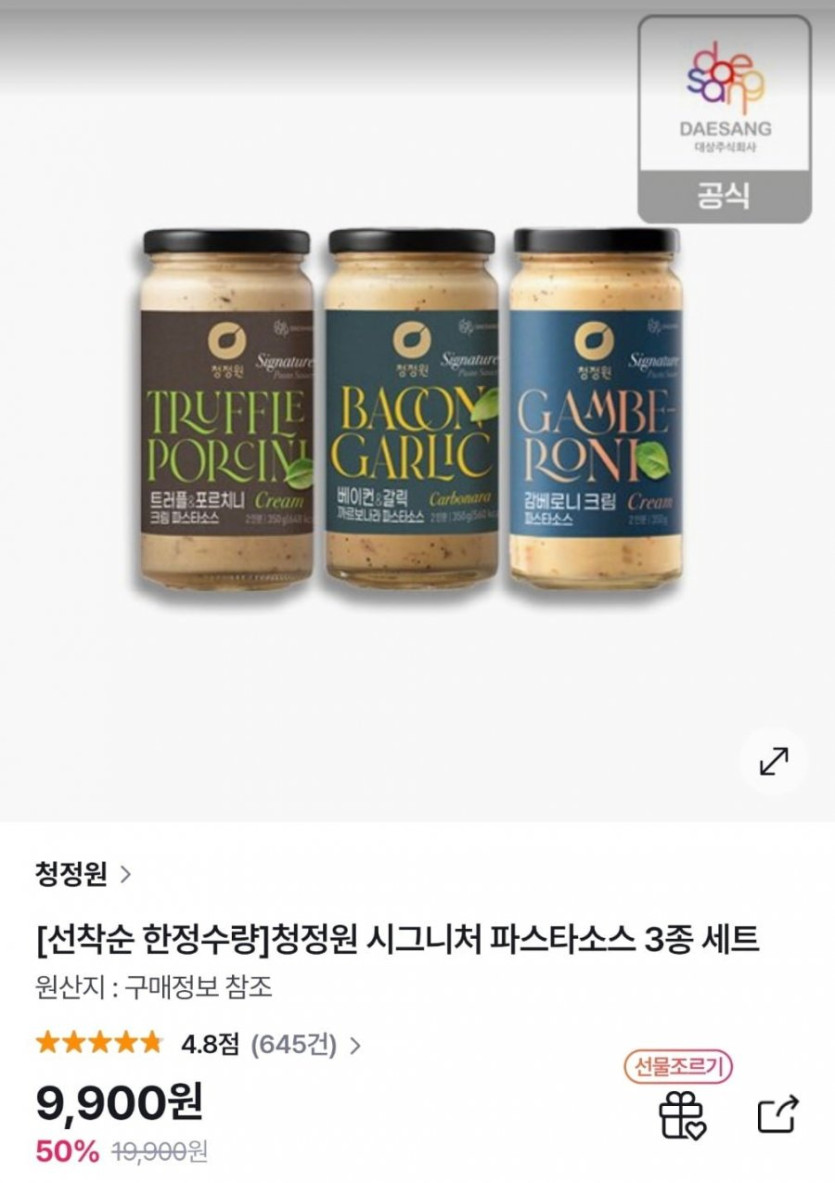Tap the 선물조르기 gift icon
Image resolution: width=835 pixels, height=1183 pixels.
(x=682, y=1113)
